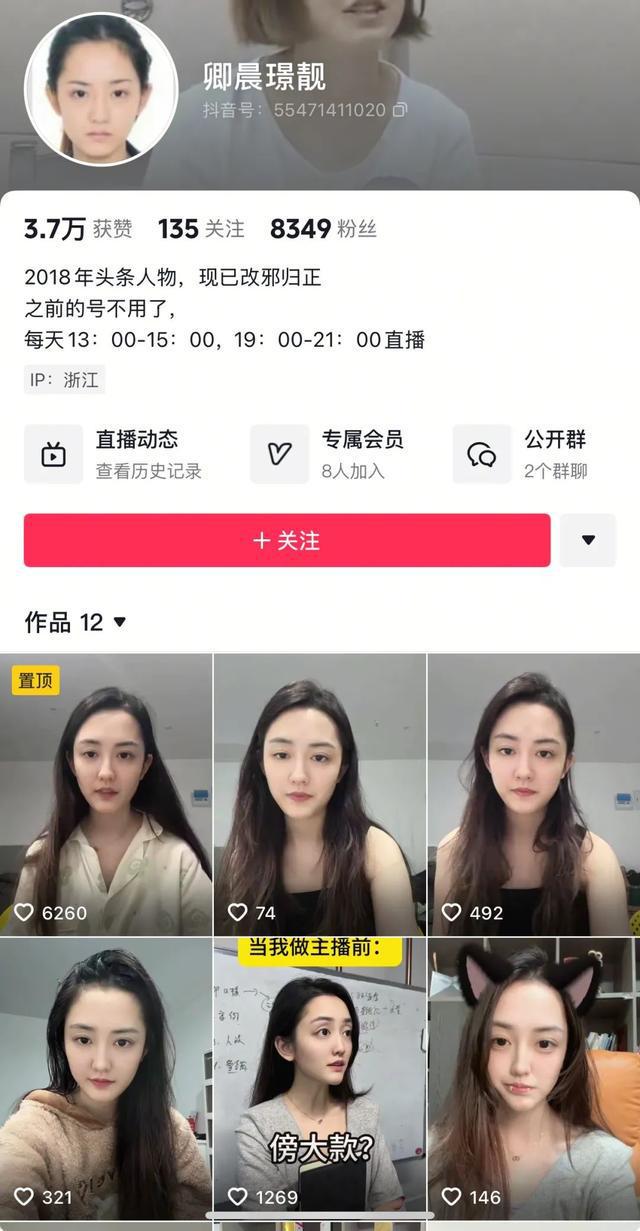The height and width of the screenshot is (1231, 640).
Task: Tap the red 关注 follow button
Action: coord(287,541)
